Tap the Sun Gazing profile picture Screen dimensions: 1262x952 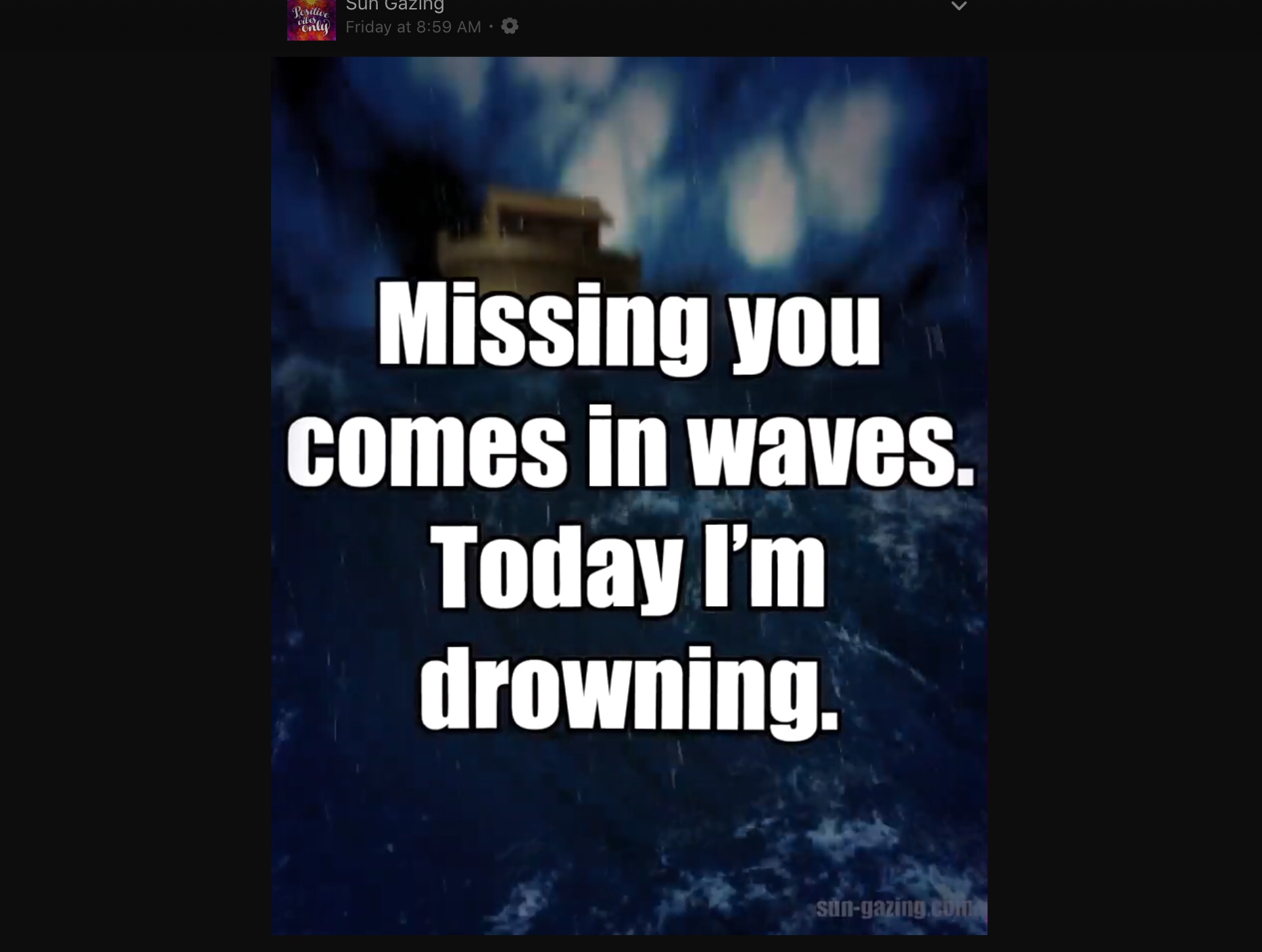pos(311,20)
